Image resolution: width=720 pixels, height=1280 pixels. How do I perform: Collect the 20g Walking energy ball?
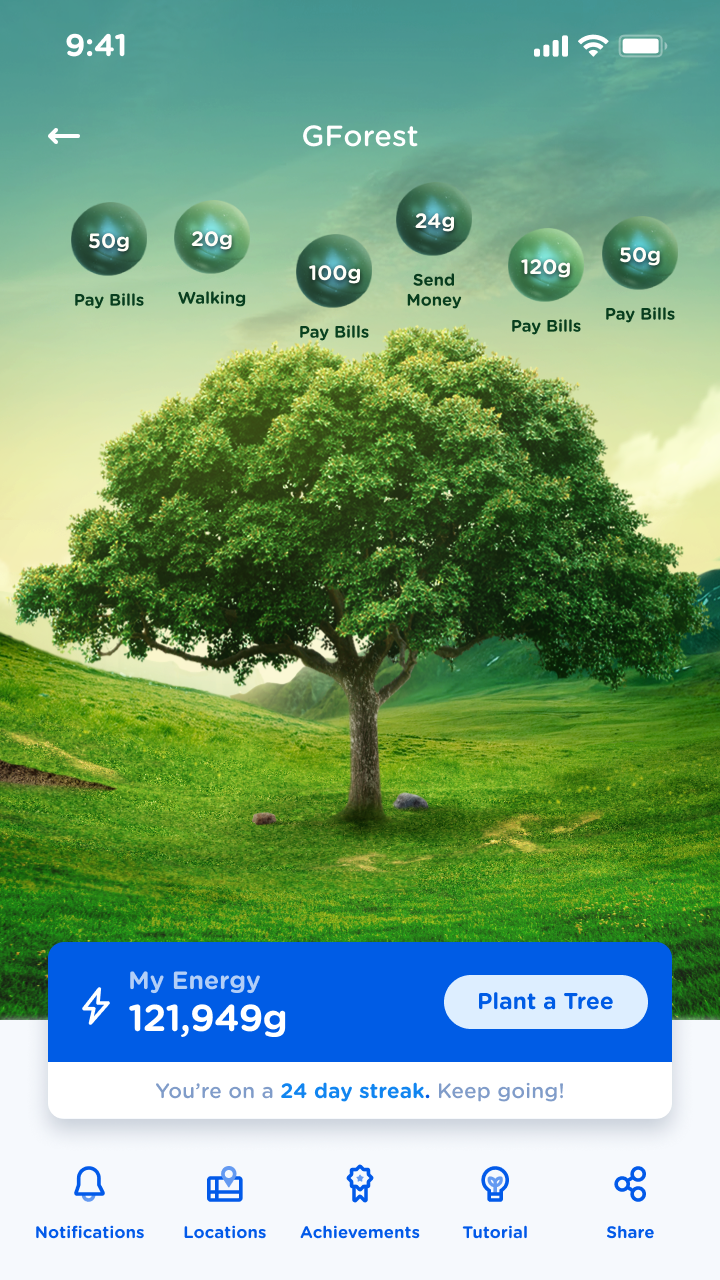212,238
